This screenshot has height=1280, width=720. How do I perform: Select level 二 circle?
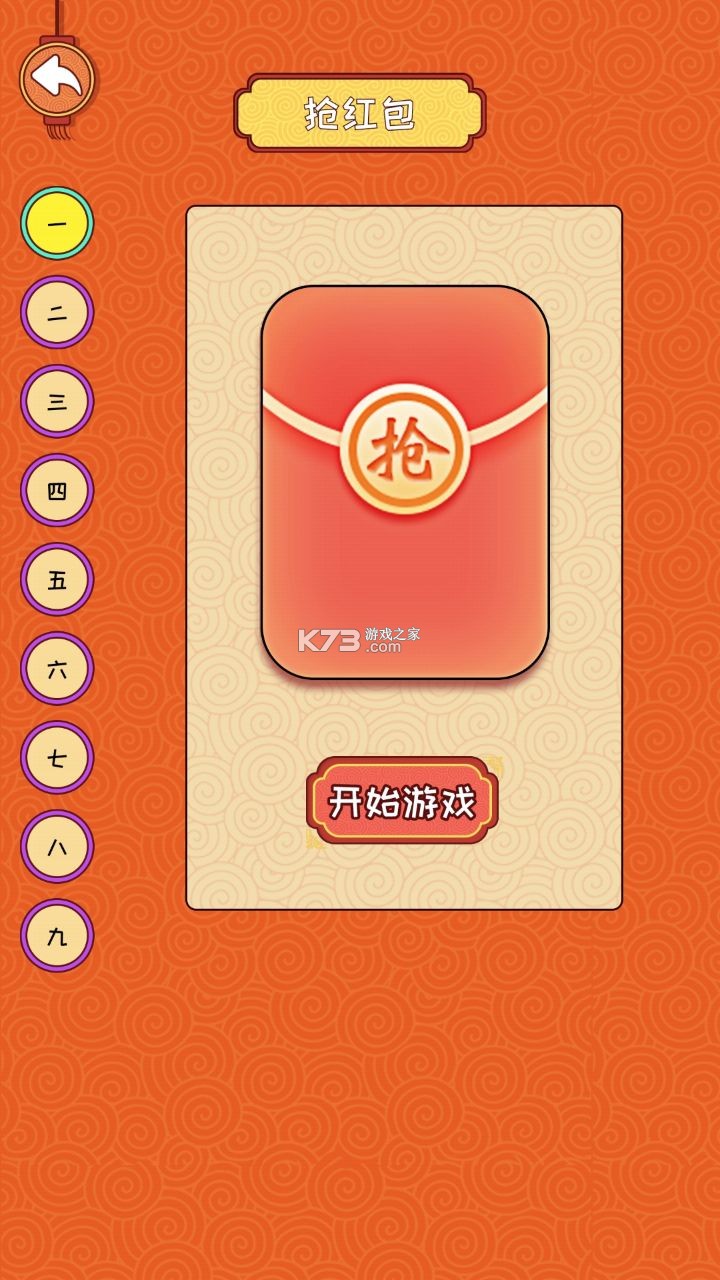point(57,312)
